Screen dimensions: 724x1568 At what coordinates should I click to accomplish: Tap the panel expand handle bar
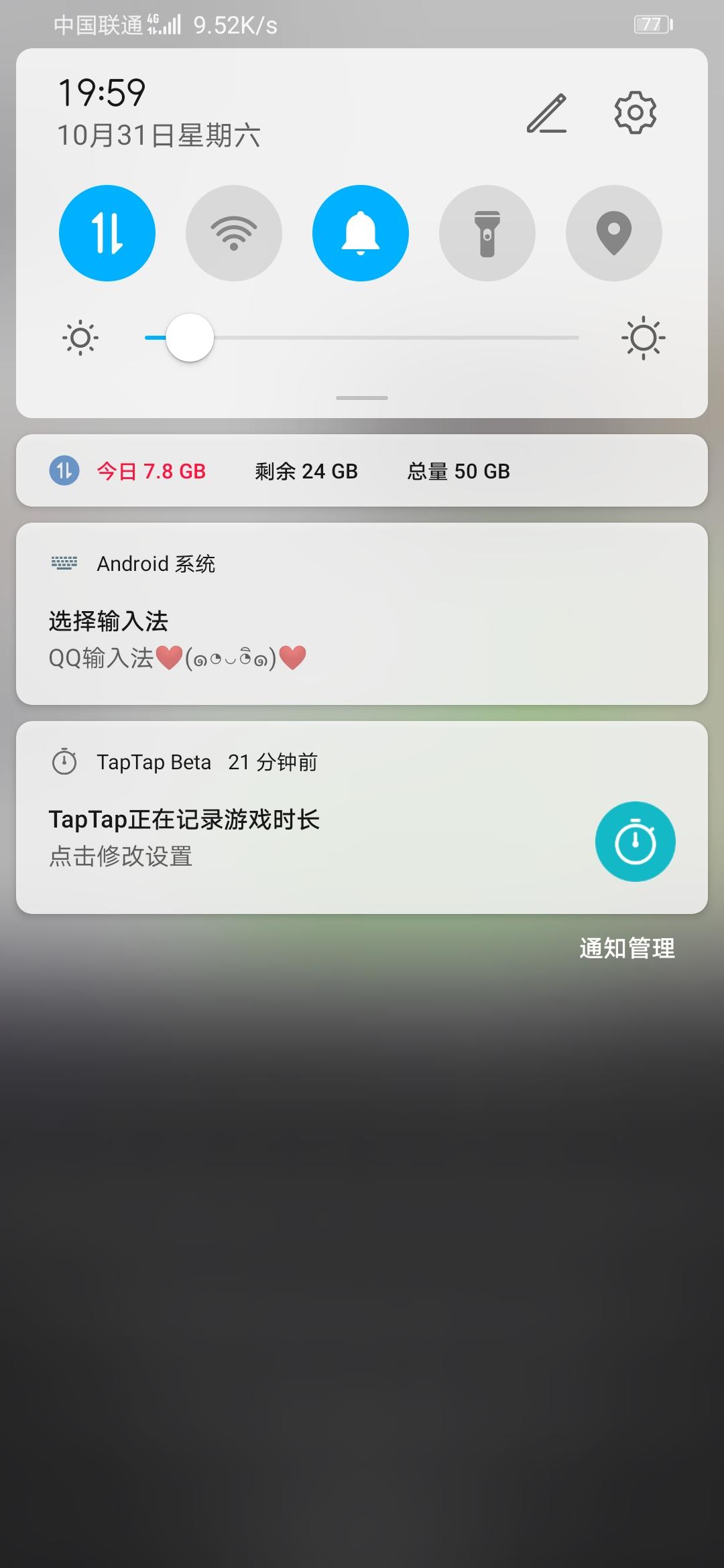point(362,398)
